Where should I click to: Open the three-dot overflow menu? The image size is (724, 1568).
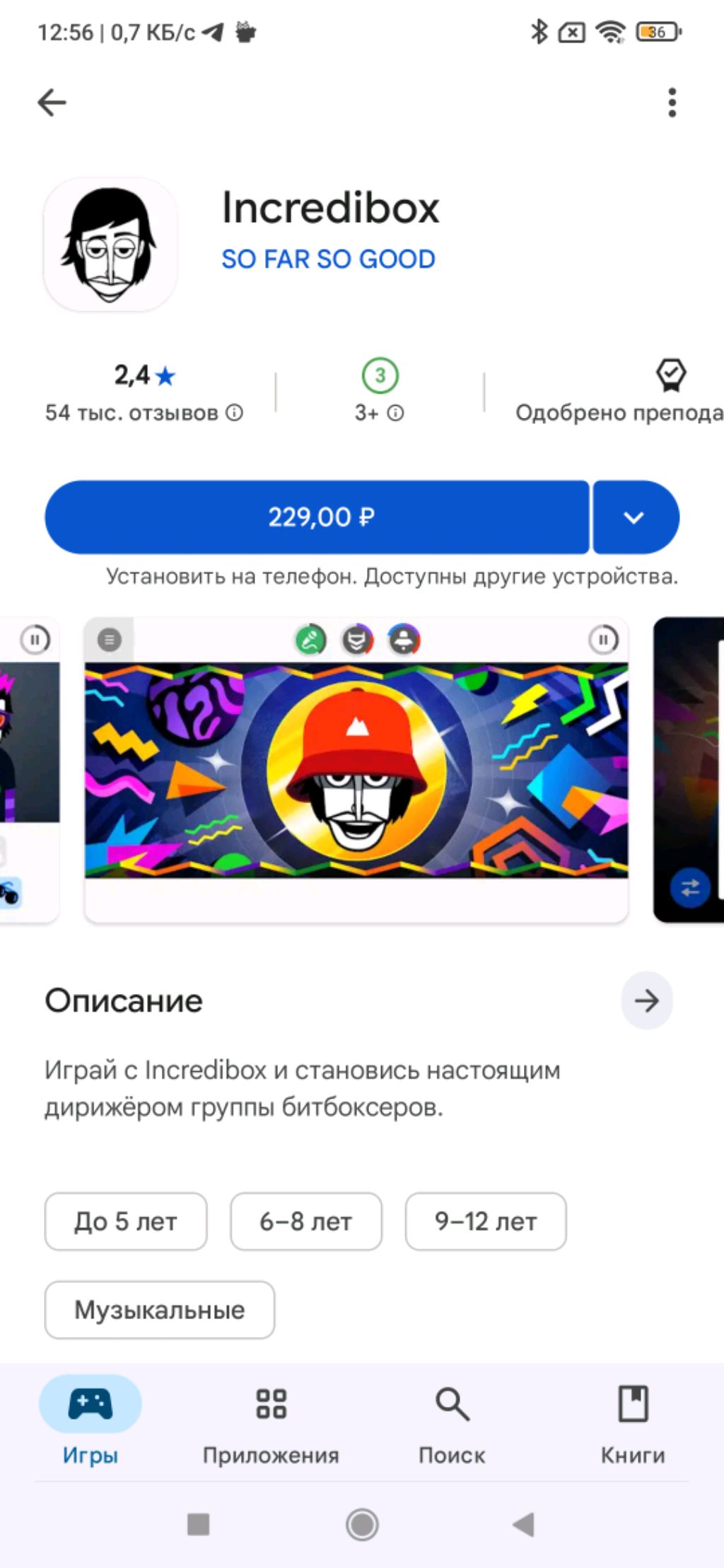pyautogui.click(x=671, y=103)
